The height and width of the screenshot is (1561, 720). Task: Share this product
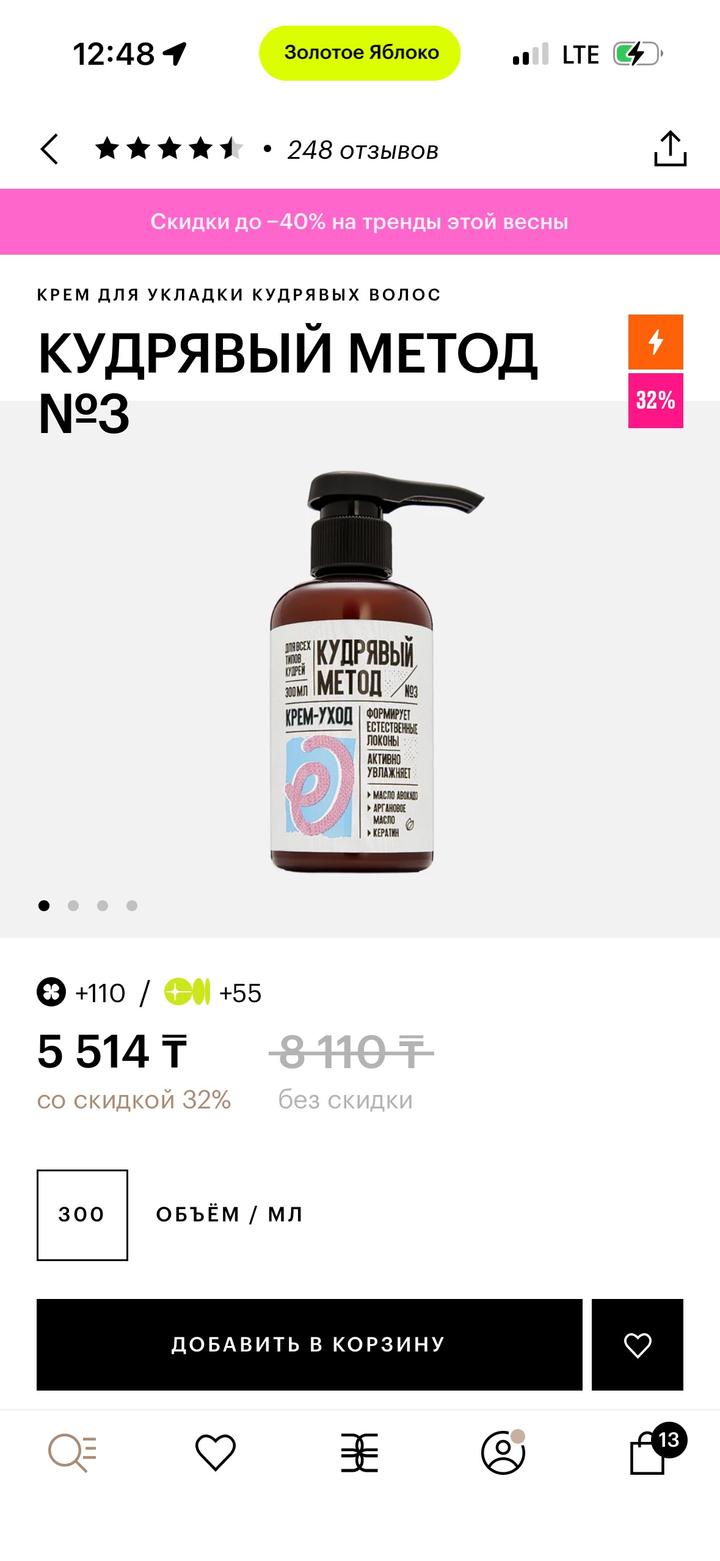(x=669, y=149)
